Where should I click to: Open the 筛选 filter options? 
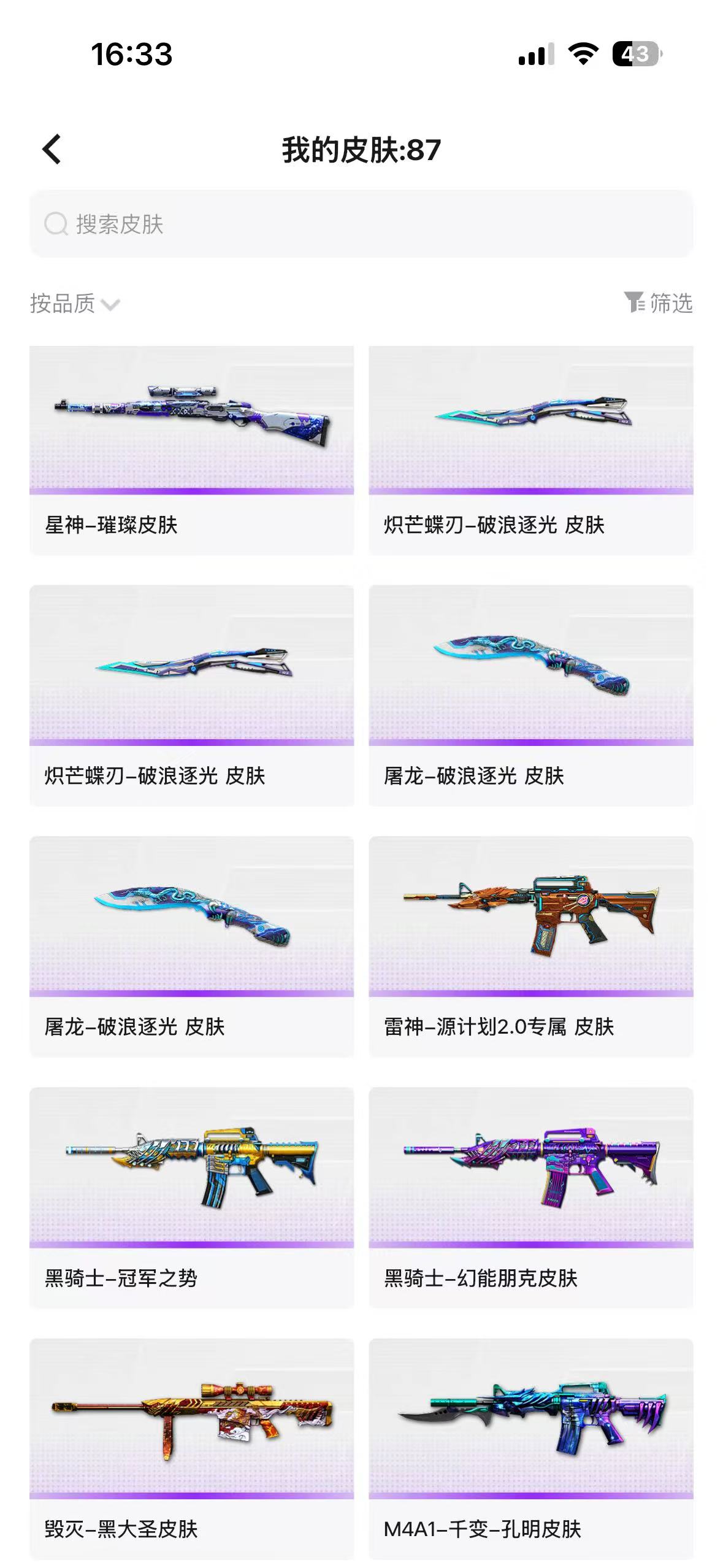pyautogui.click(x=658, y=303)
